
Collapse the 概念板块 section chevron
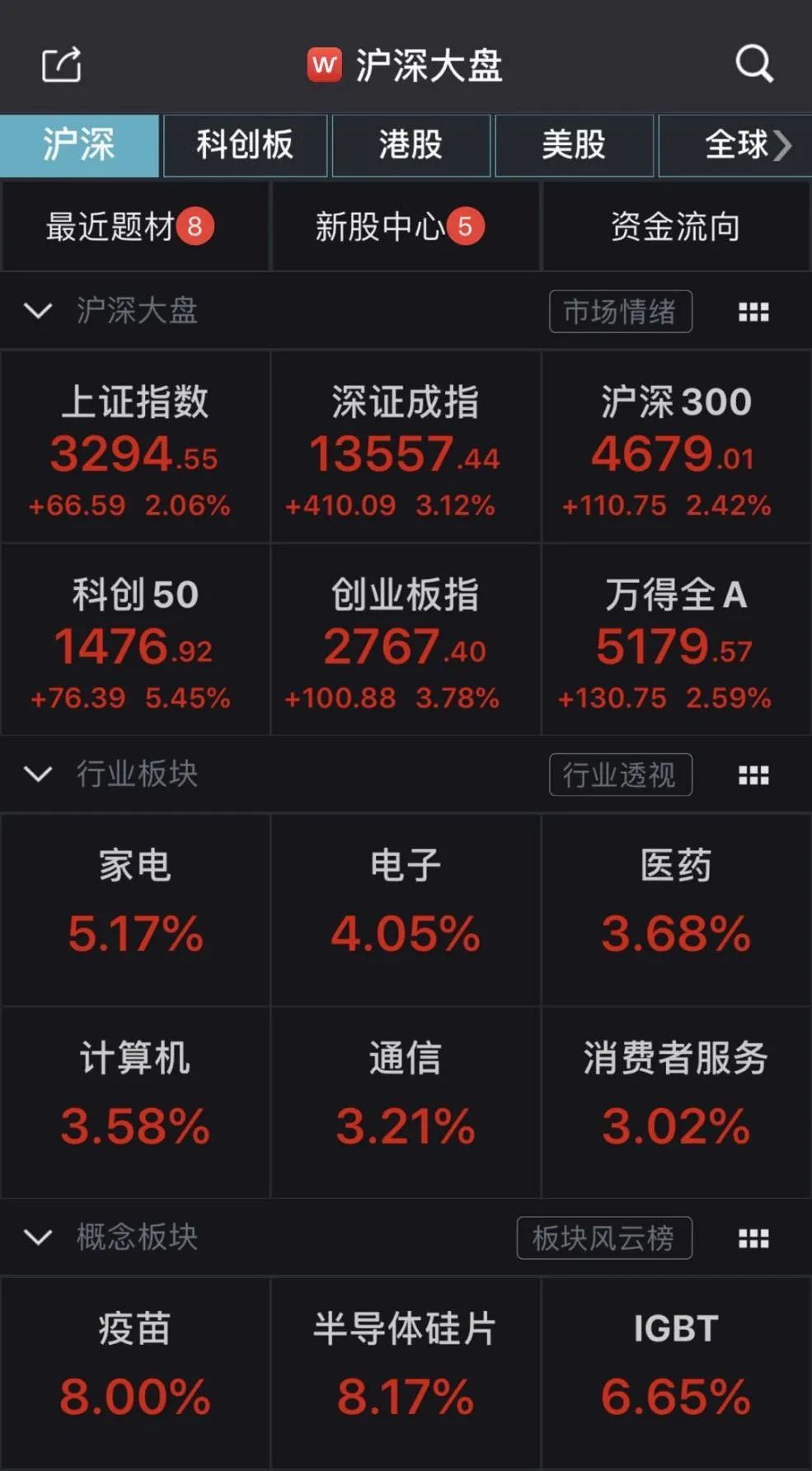point(36,1238)
